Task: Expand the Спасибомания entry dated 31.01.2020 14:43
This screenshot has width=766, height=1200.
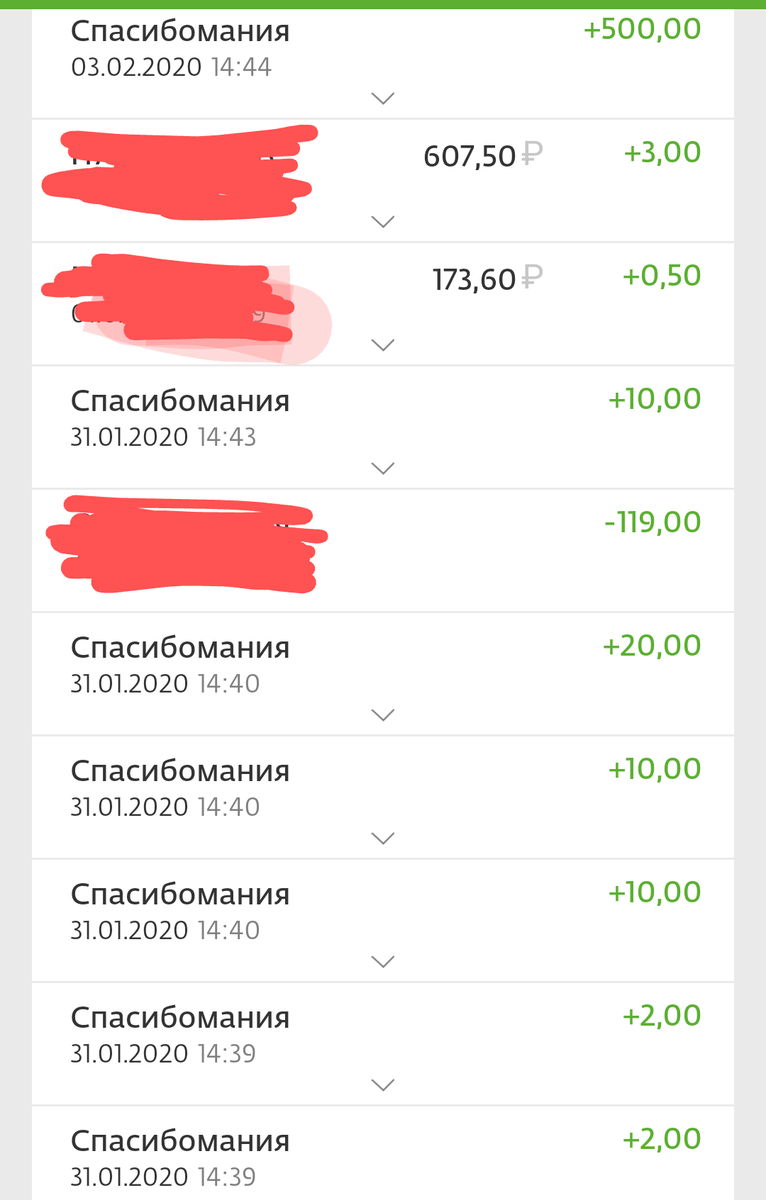Action: 382,467
